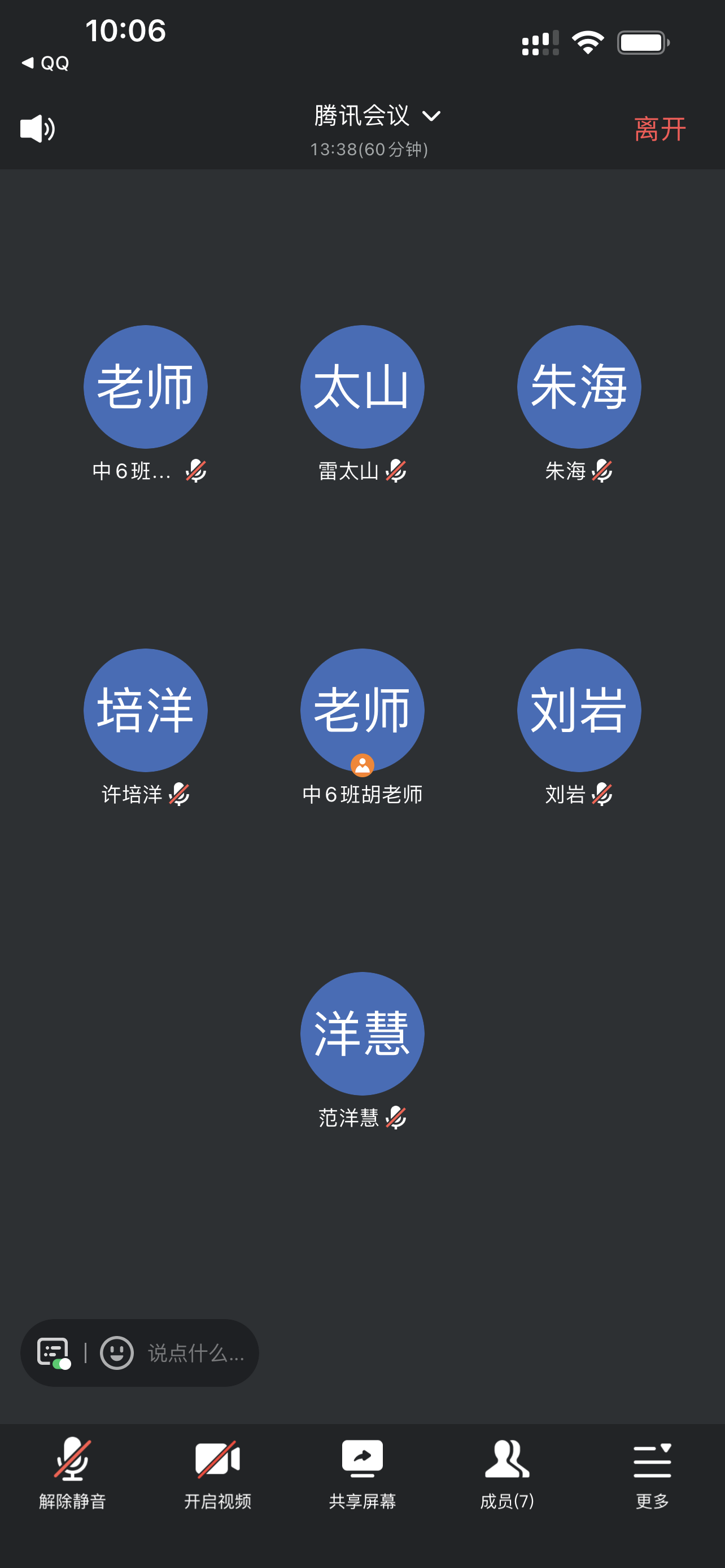725x1568 pixels.
Task: Select participant 刘岩's avatar
Action: pyautogui.click(x=579, y=709)
